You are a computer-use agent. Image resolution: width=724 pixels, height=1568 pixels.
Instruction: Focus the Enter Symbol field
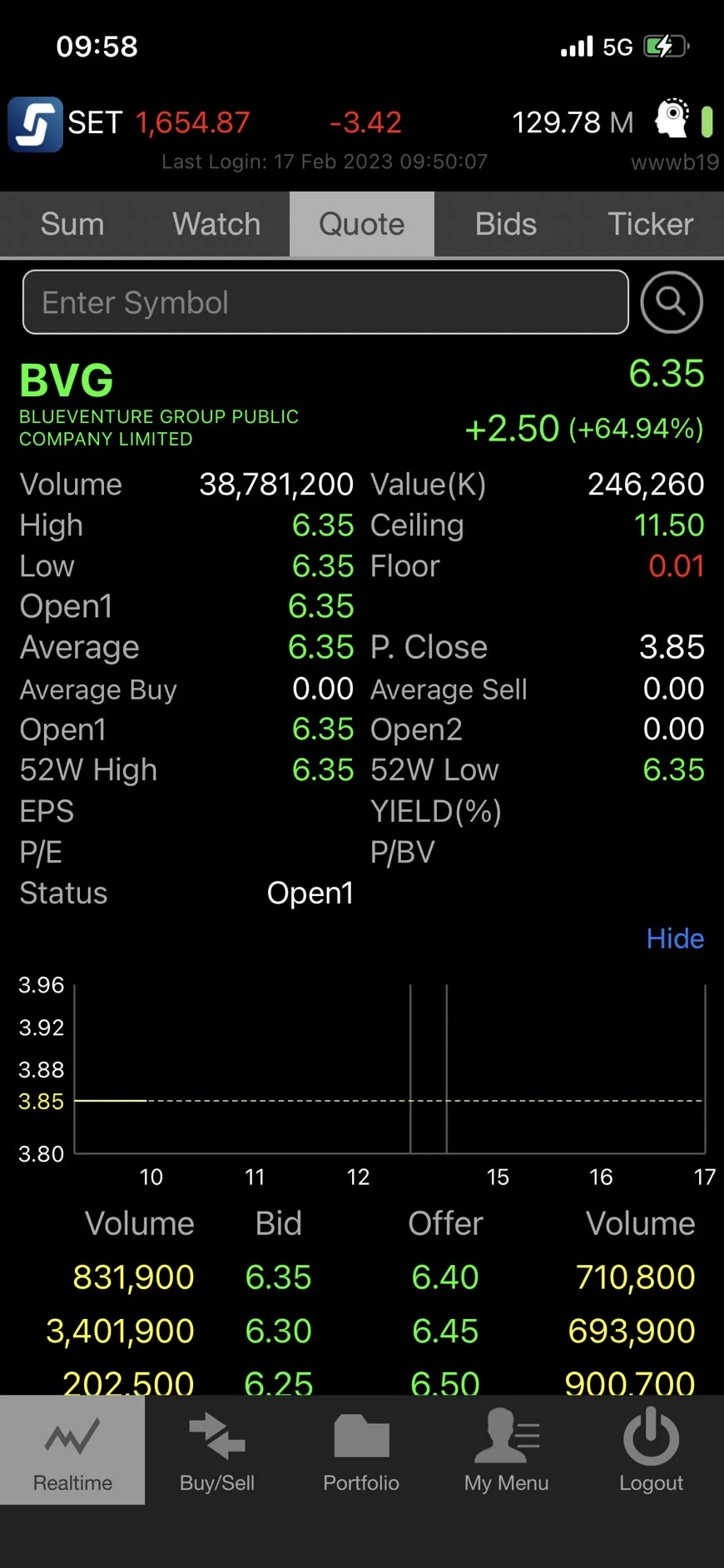pos(325,302)
